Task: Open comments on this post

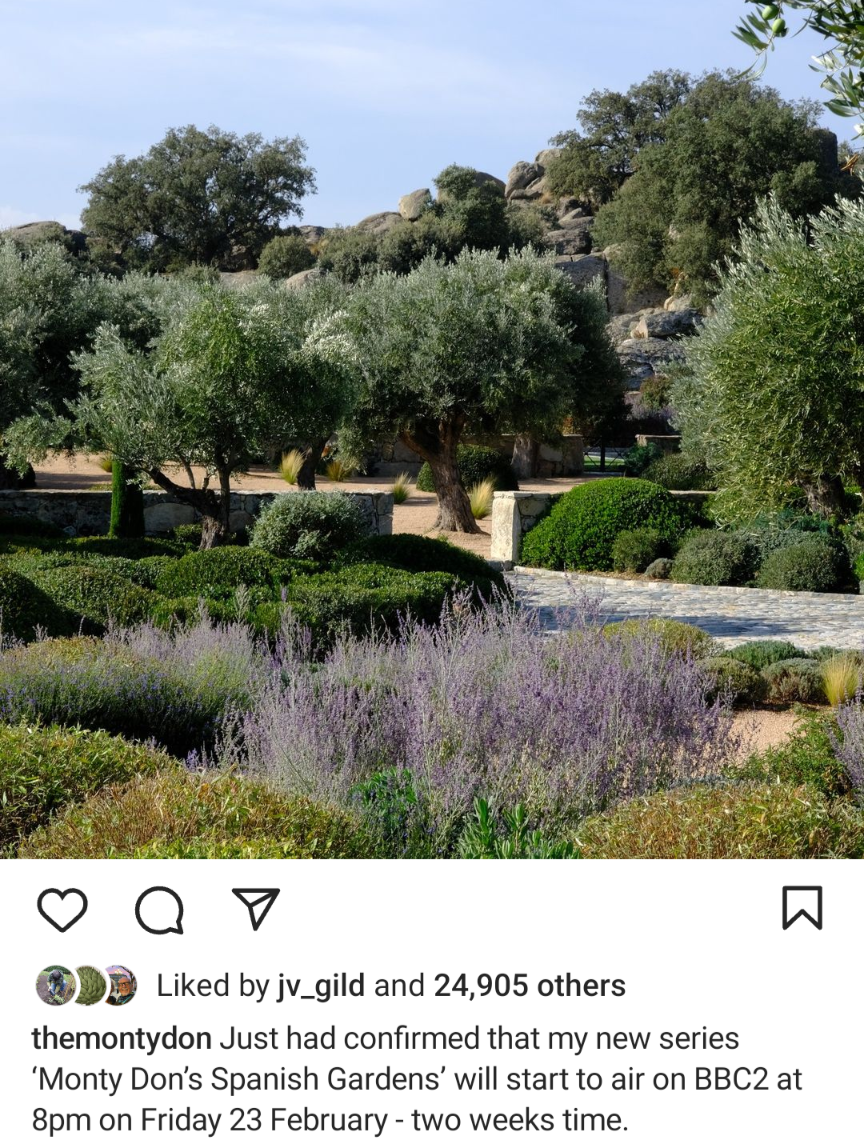Action: 159,909
